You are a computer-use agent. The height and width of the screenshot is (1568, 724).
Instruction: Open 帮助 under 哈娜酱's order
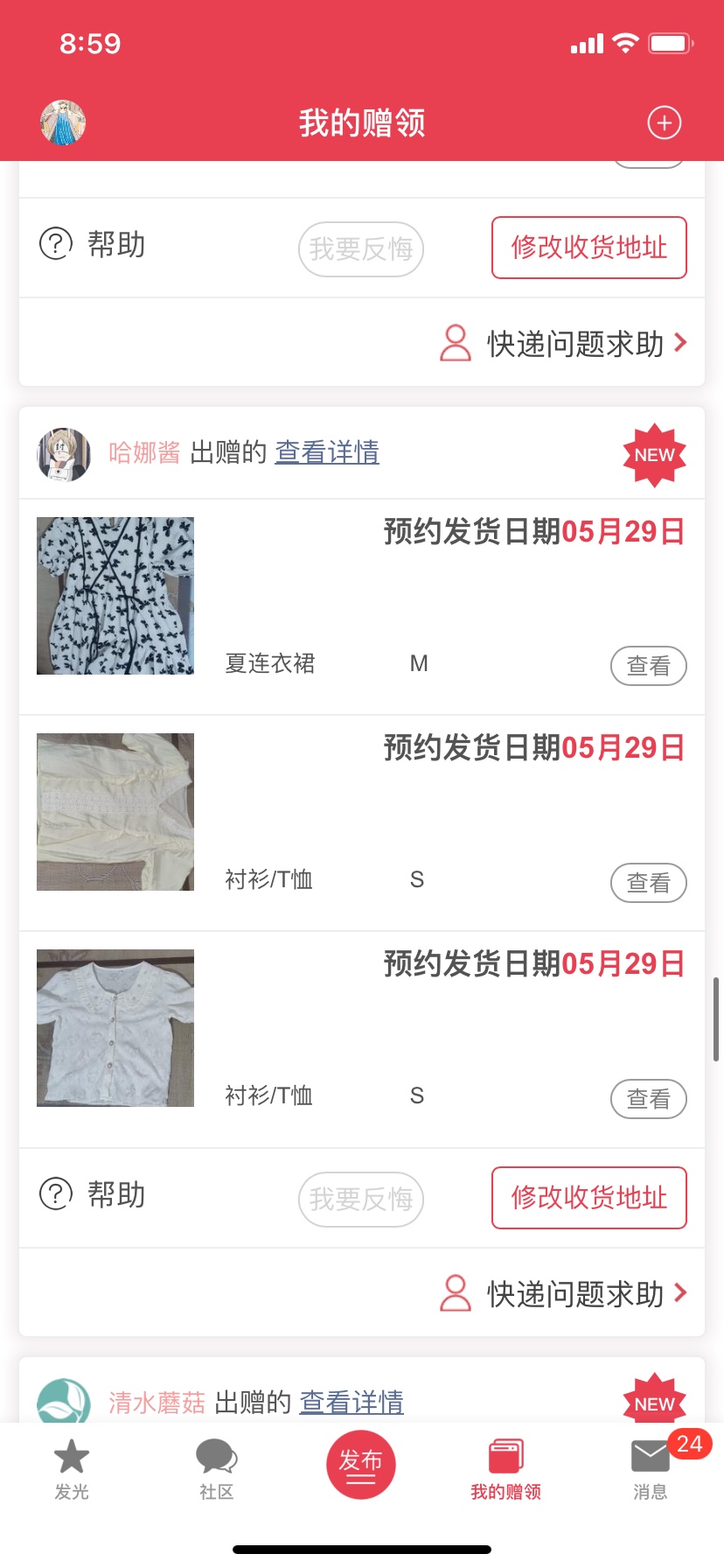(94, 1194)
